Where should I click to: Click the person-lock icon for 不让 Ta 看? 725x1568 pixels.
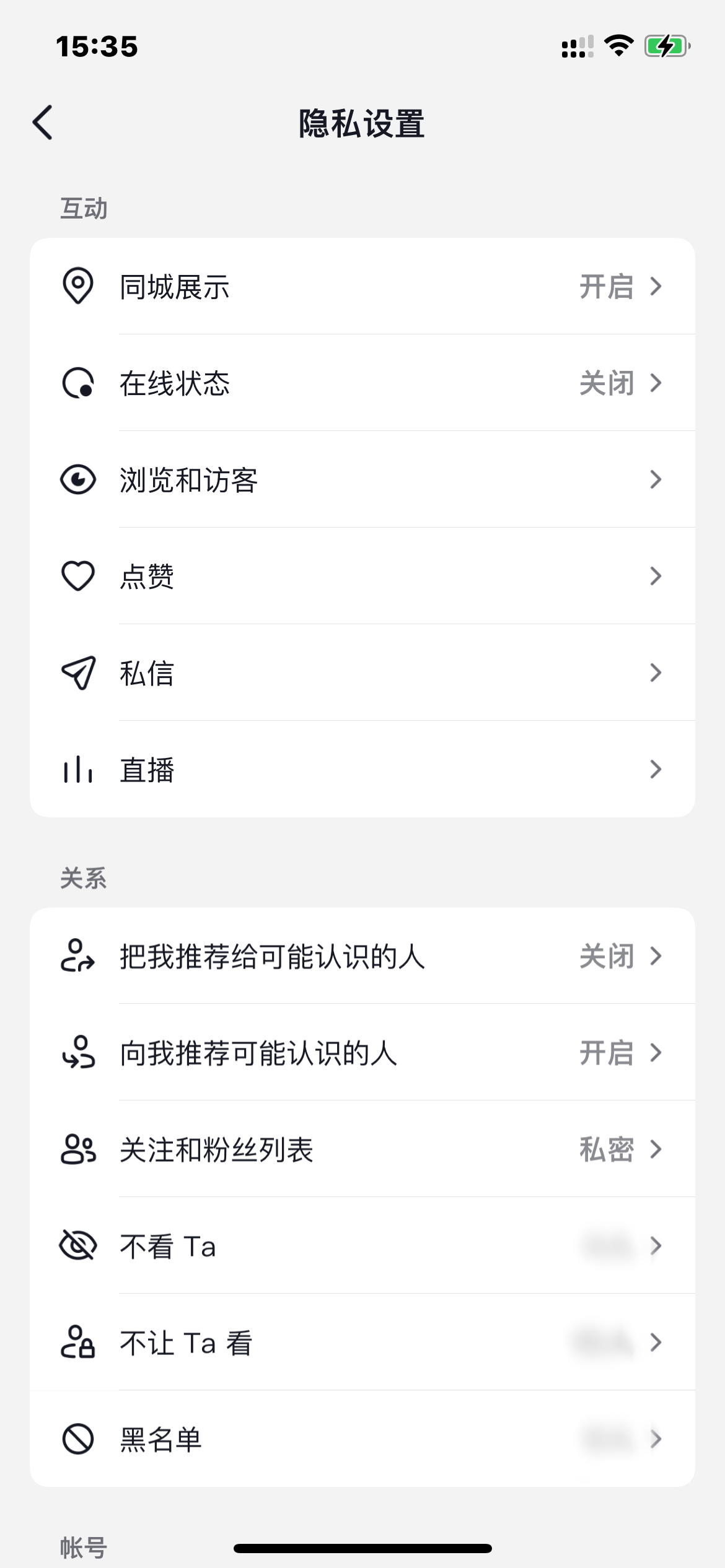(78, 1343)
